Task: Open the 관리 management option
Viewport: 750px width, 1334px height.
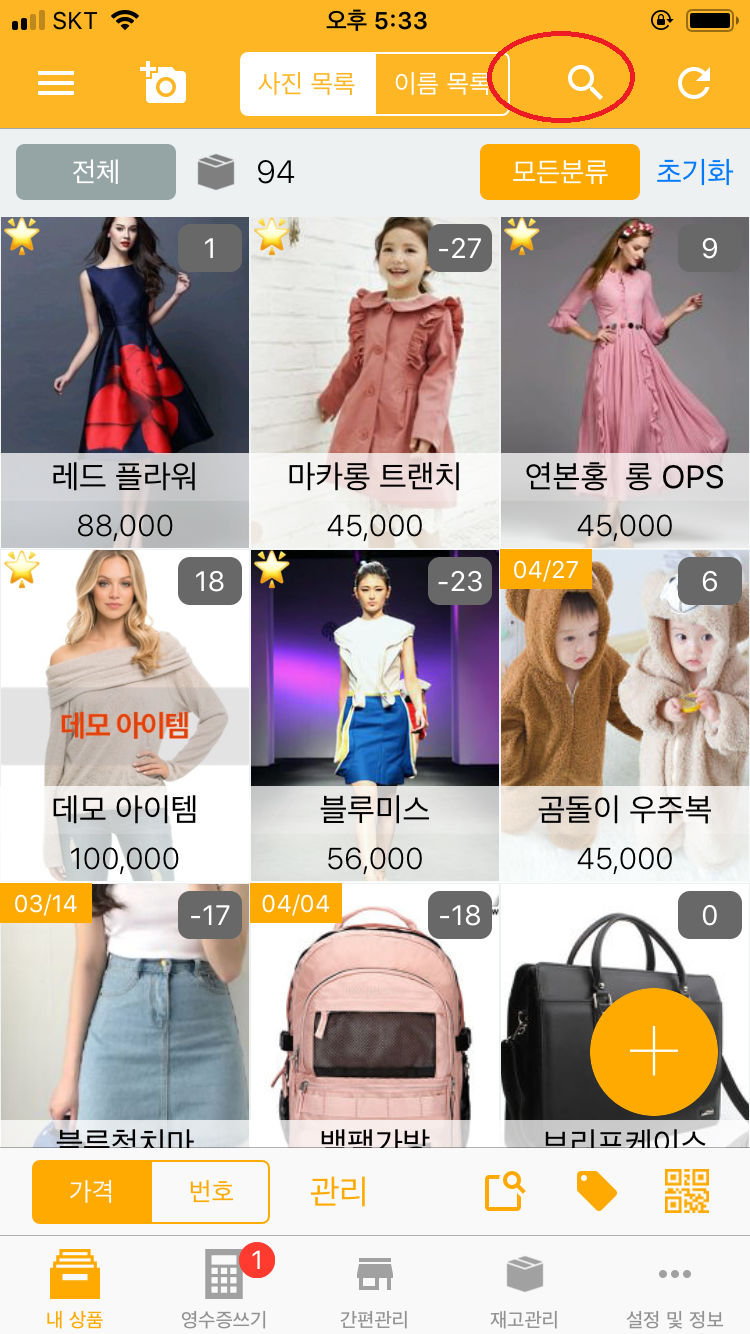Action: (338, 1191)
